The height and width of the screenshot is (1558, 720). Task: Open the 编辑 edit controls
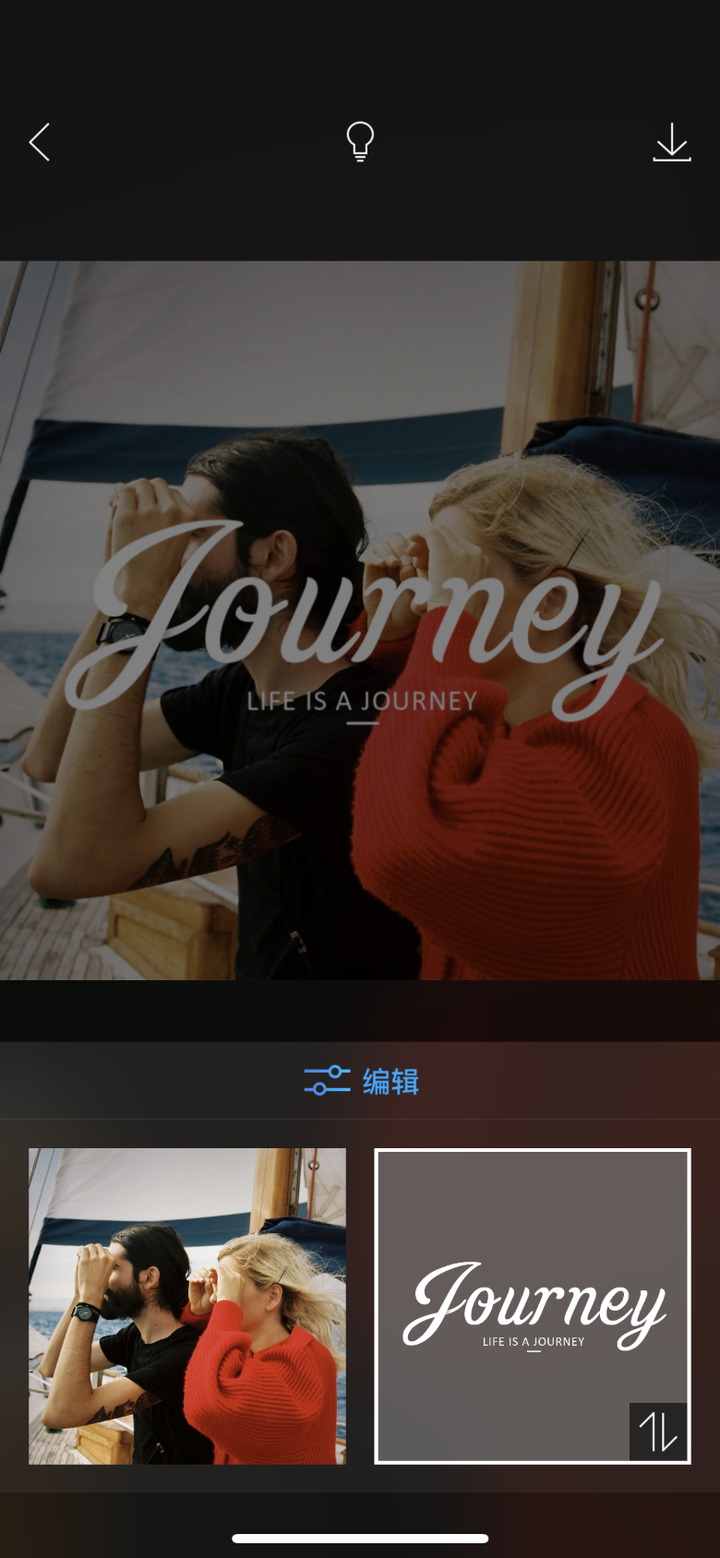tap(361, 1081)
